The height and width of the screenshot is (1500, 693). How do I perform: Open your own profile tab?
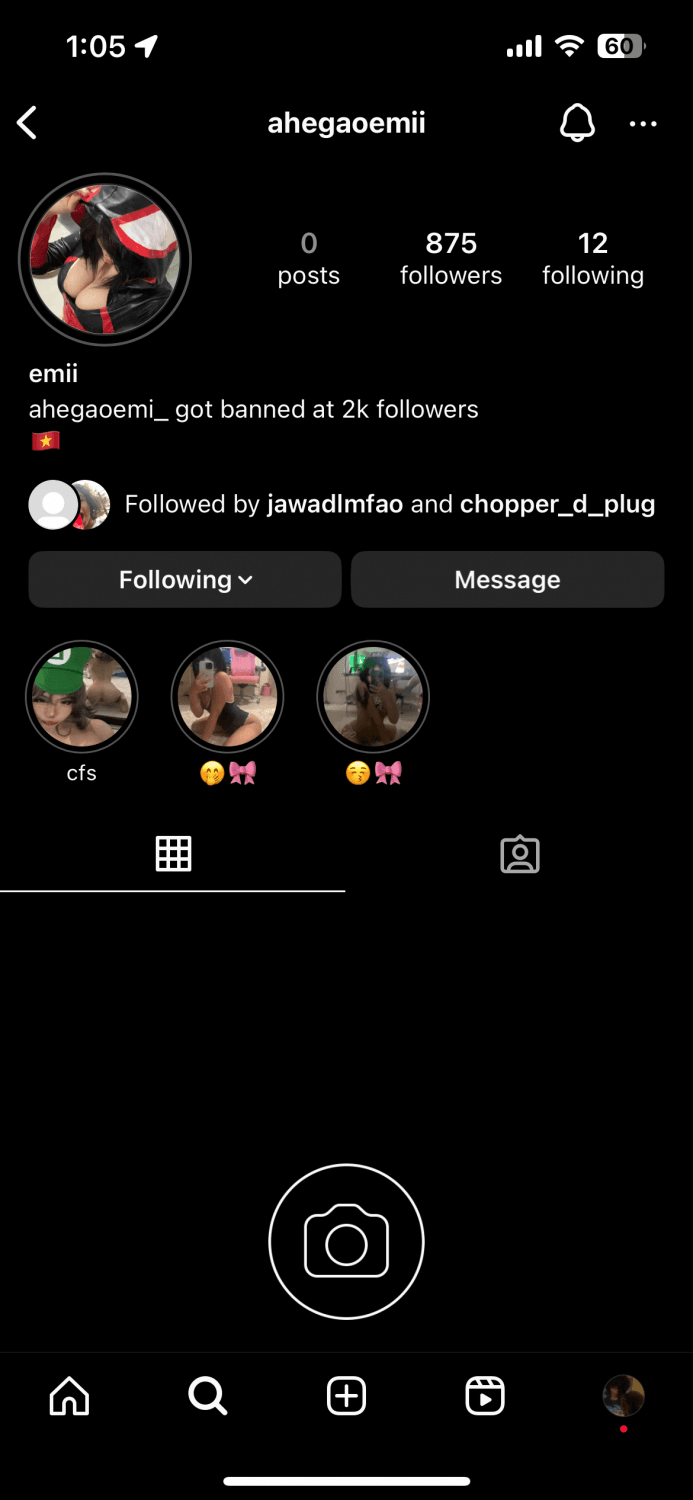[x=623, y=1396]
